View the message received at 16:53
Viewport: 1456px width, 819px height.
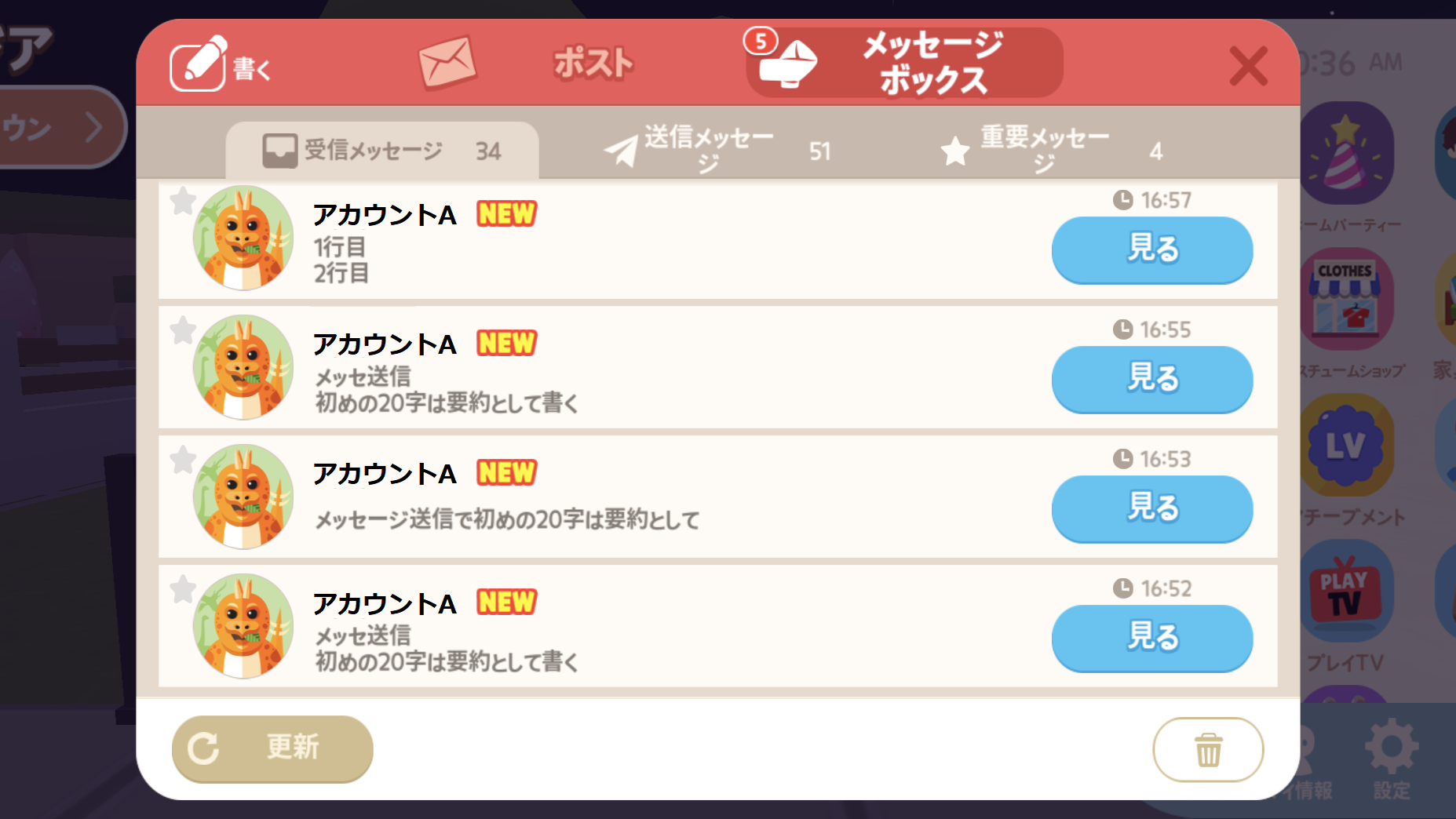pos(1151,508)
